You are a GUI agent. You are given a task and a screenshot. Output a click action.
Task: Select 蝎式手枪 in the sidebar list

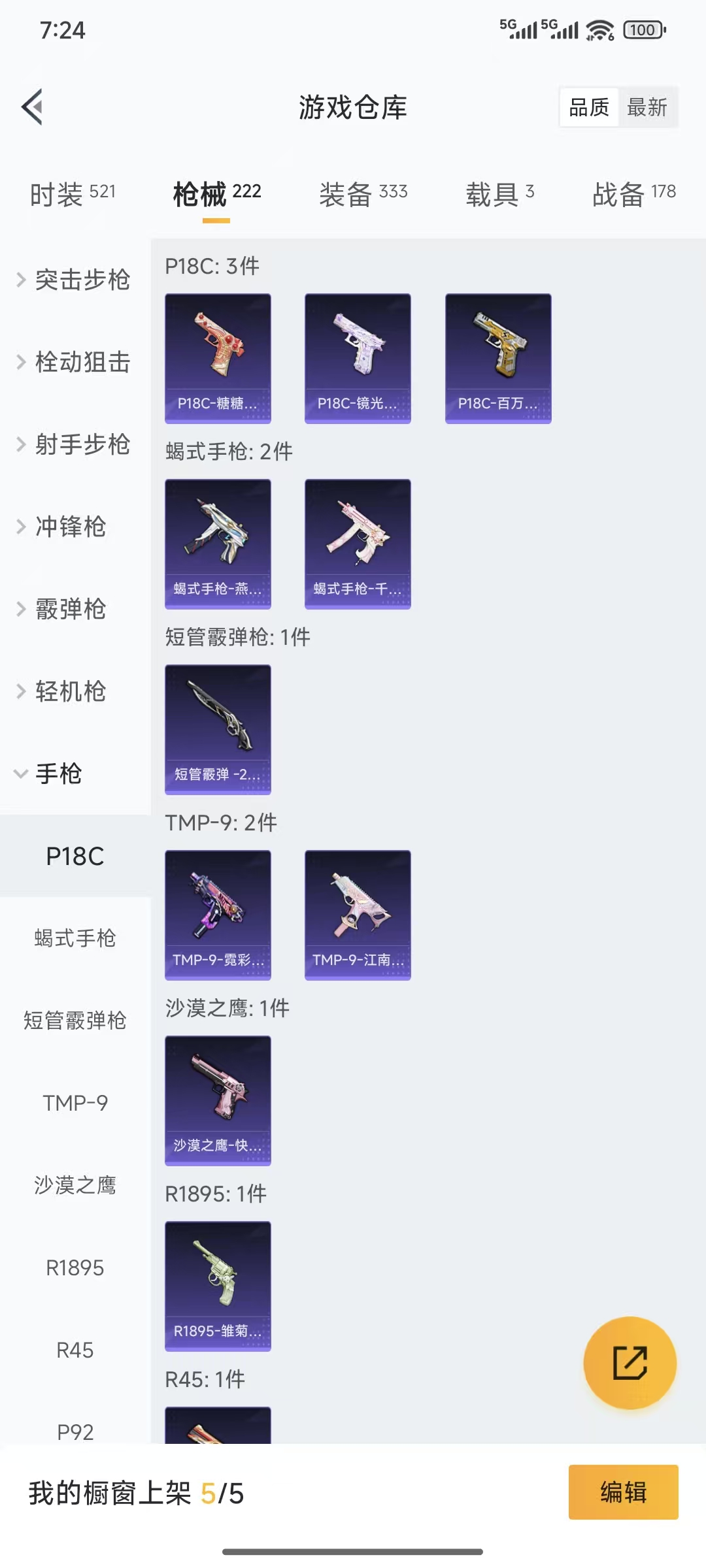tap(74, 939)
